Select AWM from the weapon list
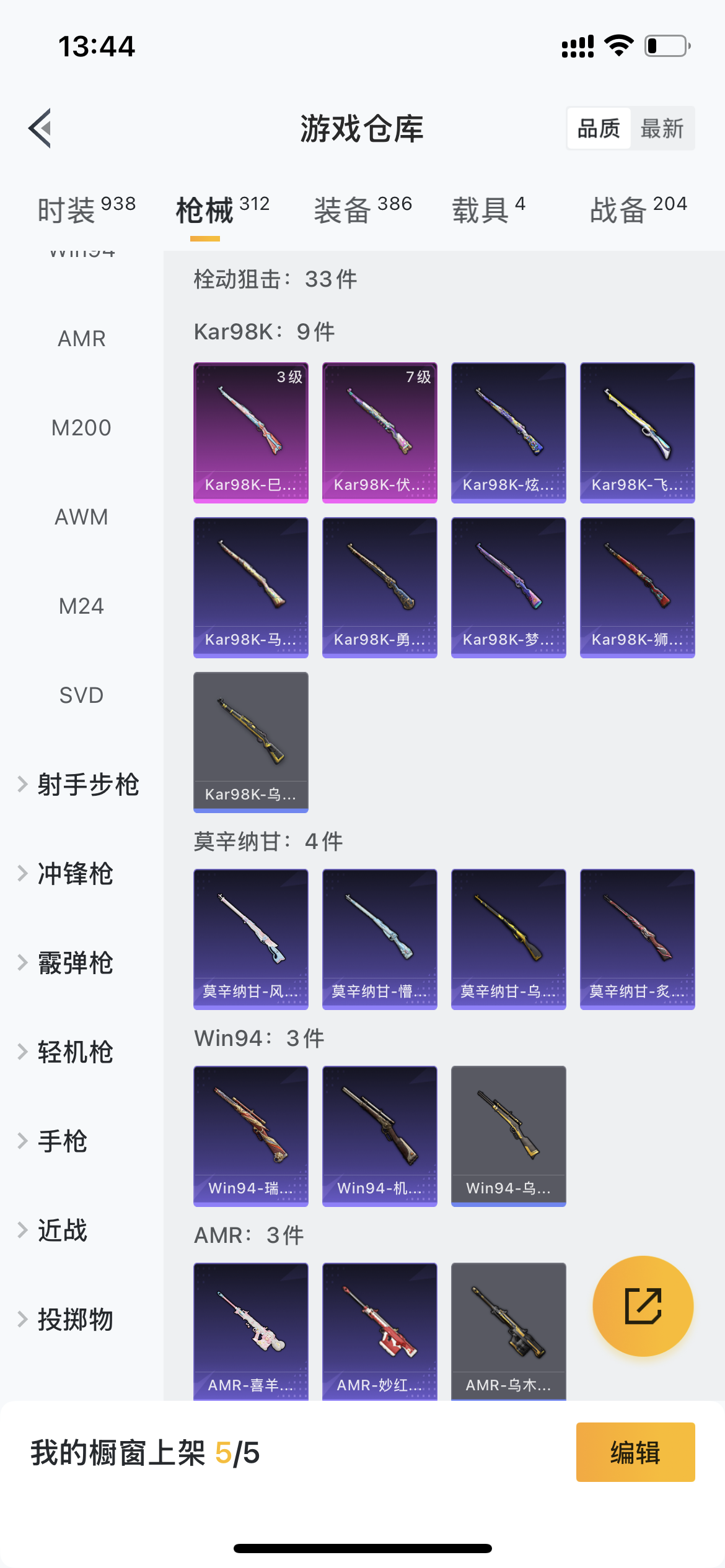Viewport: 725px width, 1568px height. 82,517
